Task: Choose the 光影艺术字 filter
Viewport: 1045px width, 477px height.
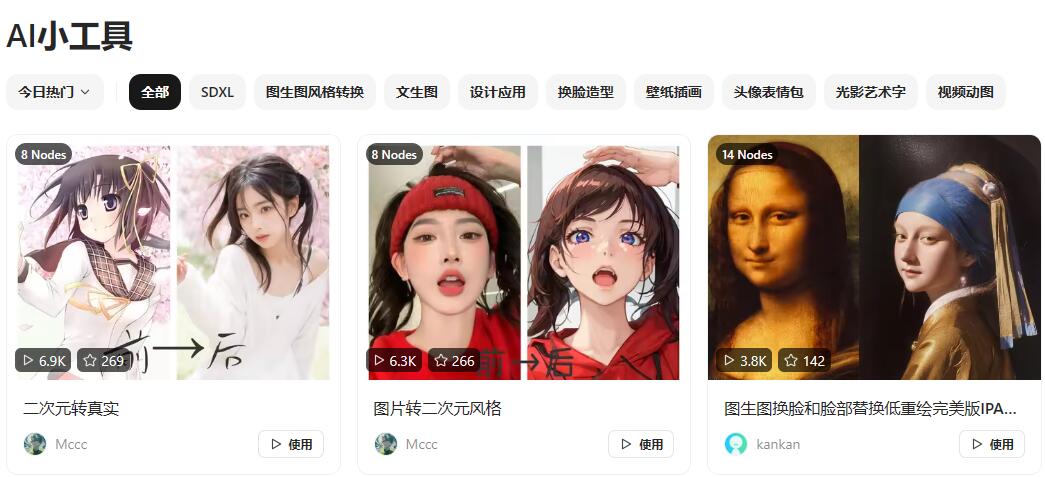Action: click(870, 92)
